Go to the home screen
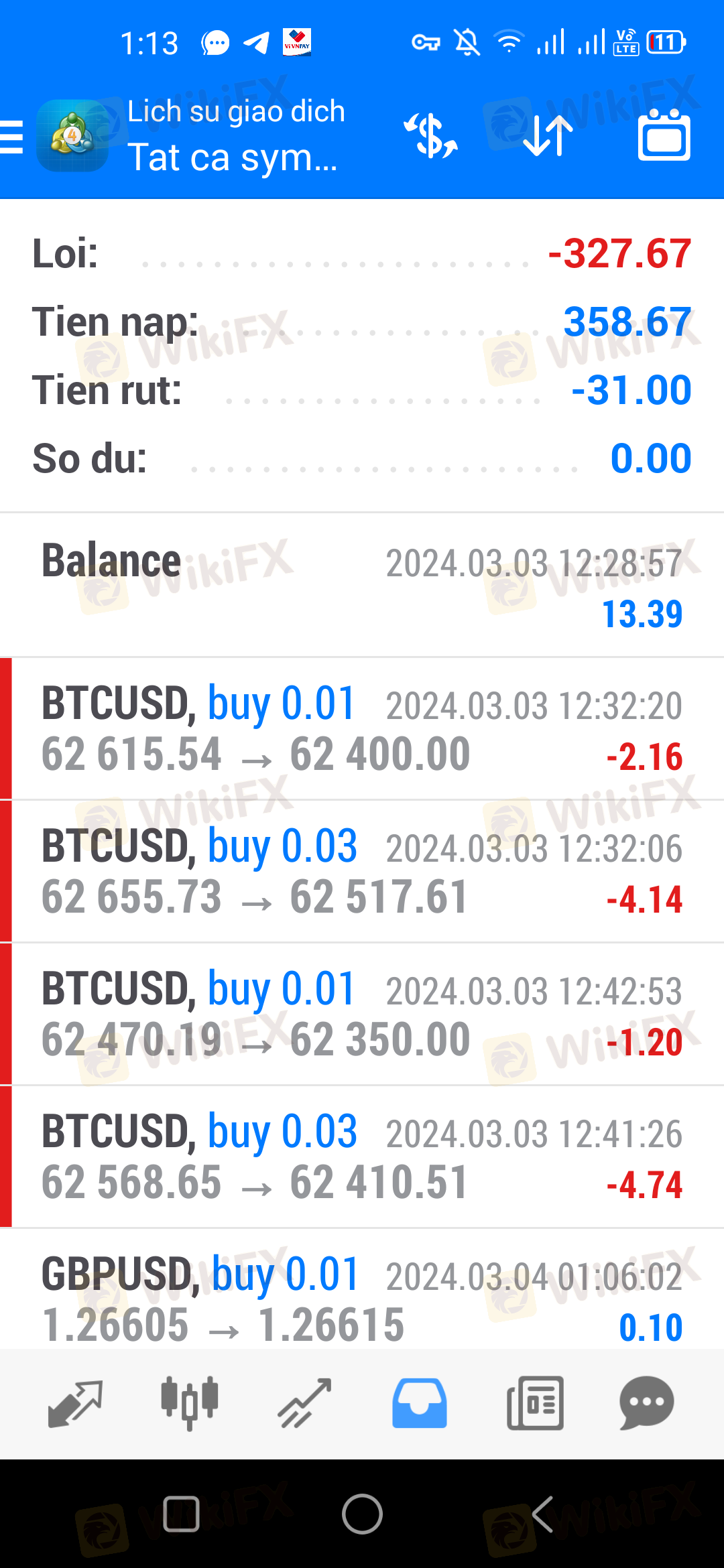This screenshot has width=724, height=1568. (362, 1514)
